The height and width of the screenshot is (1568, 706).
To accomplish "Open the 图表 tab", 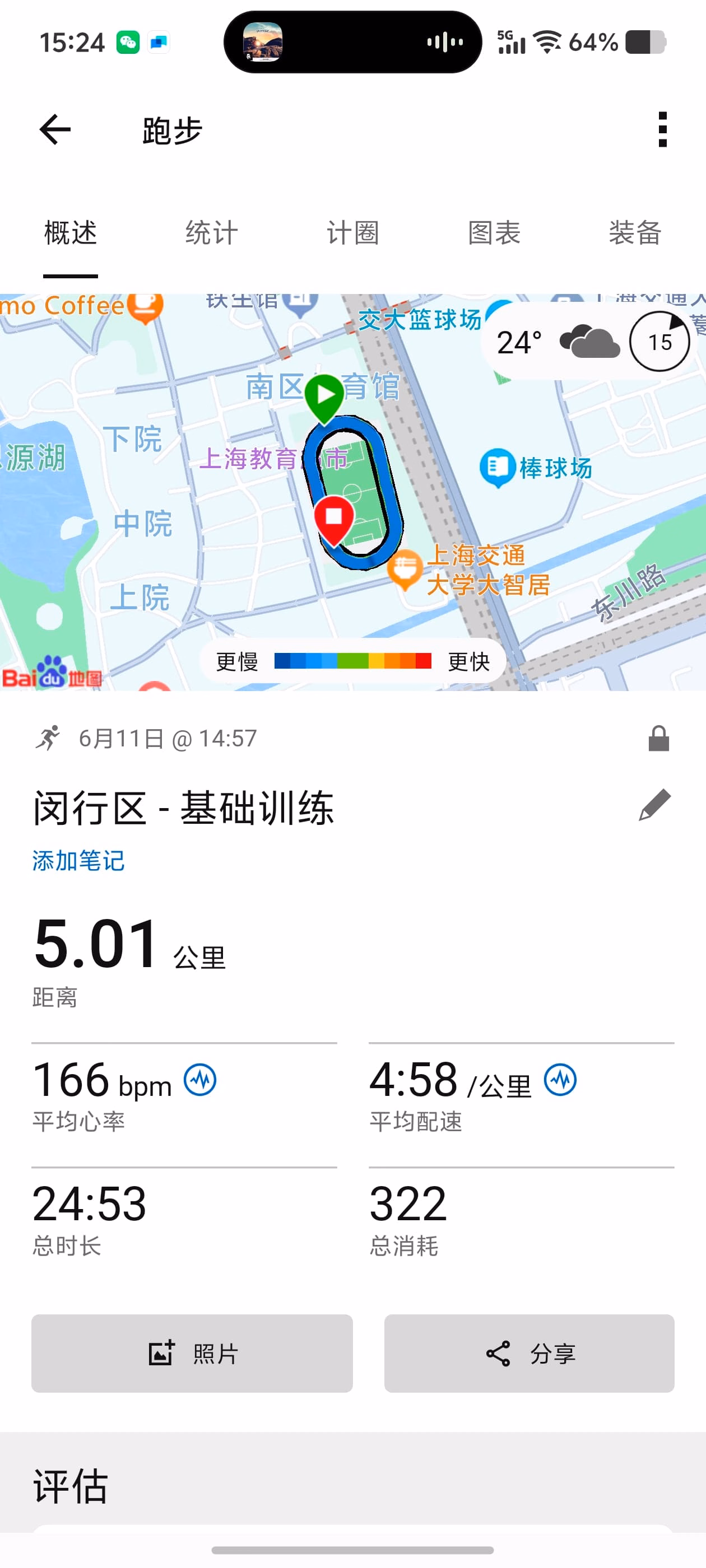I will (x=494, y=233).
